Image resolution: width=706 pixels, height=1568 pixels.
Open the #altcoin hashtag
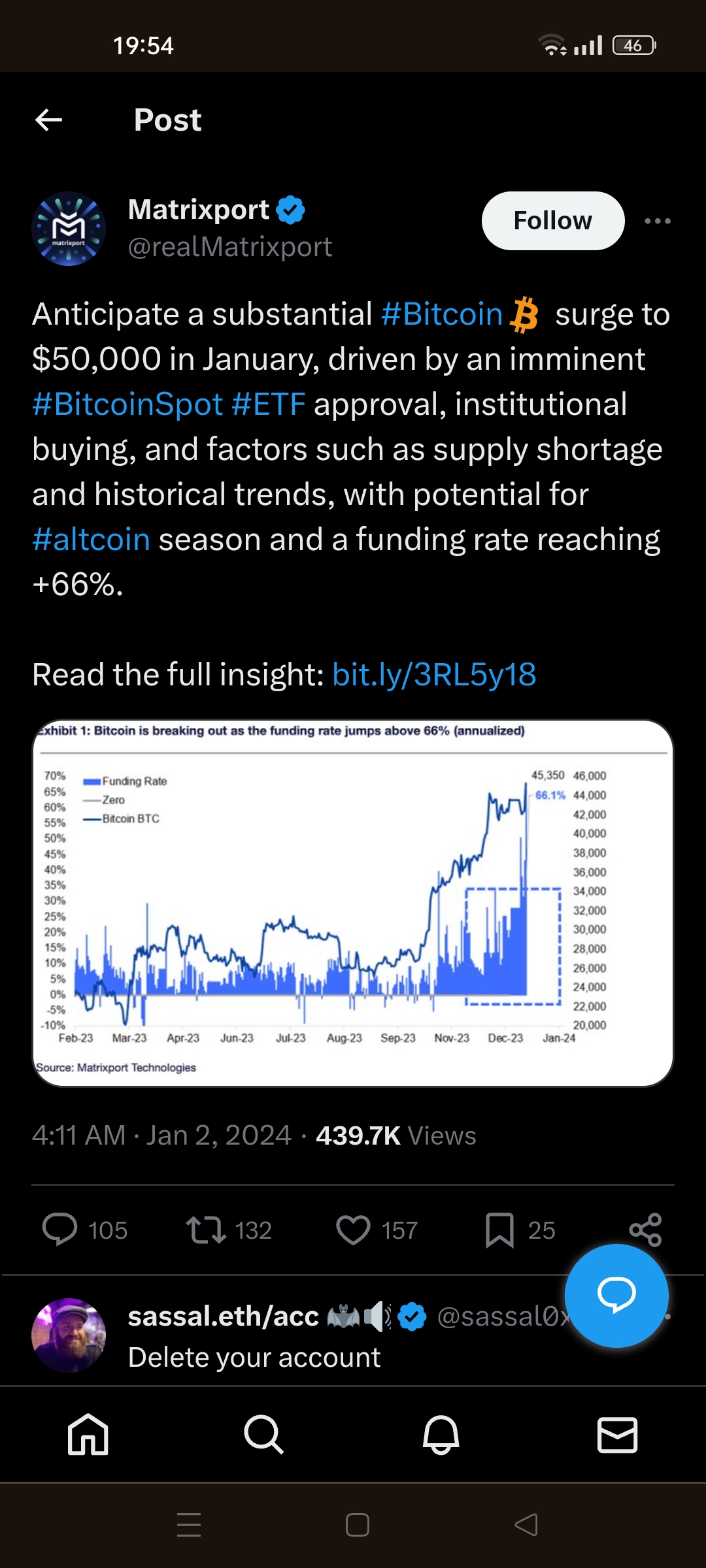[x=92, y=540]
